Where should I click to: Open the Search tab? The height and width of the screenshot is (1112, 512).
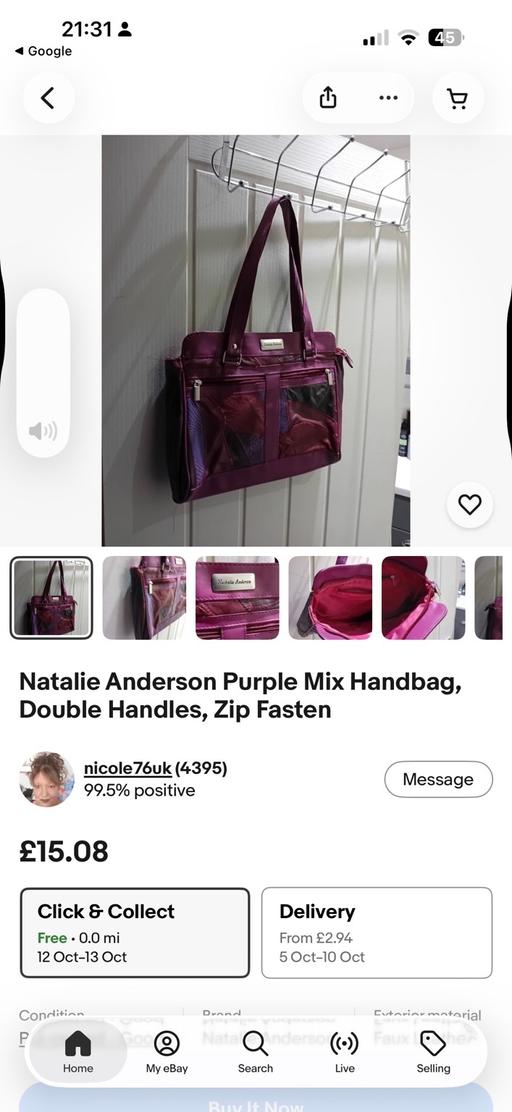pos(255,1052)
